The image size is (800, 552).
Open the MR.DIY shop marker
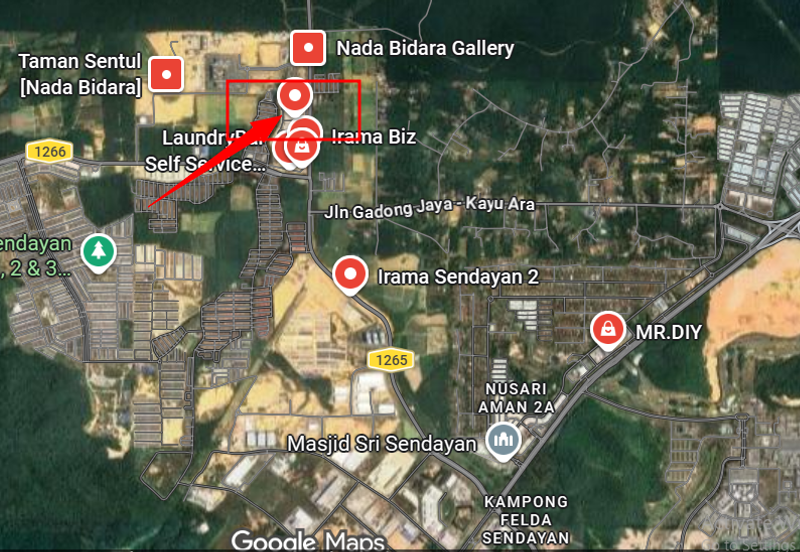pyautogui.click(x=607, y=329)
